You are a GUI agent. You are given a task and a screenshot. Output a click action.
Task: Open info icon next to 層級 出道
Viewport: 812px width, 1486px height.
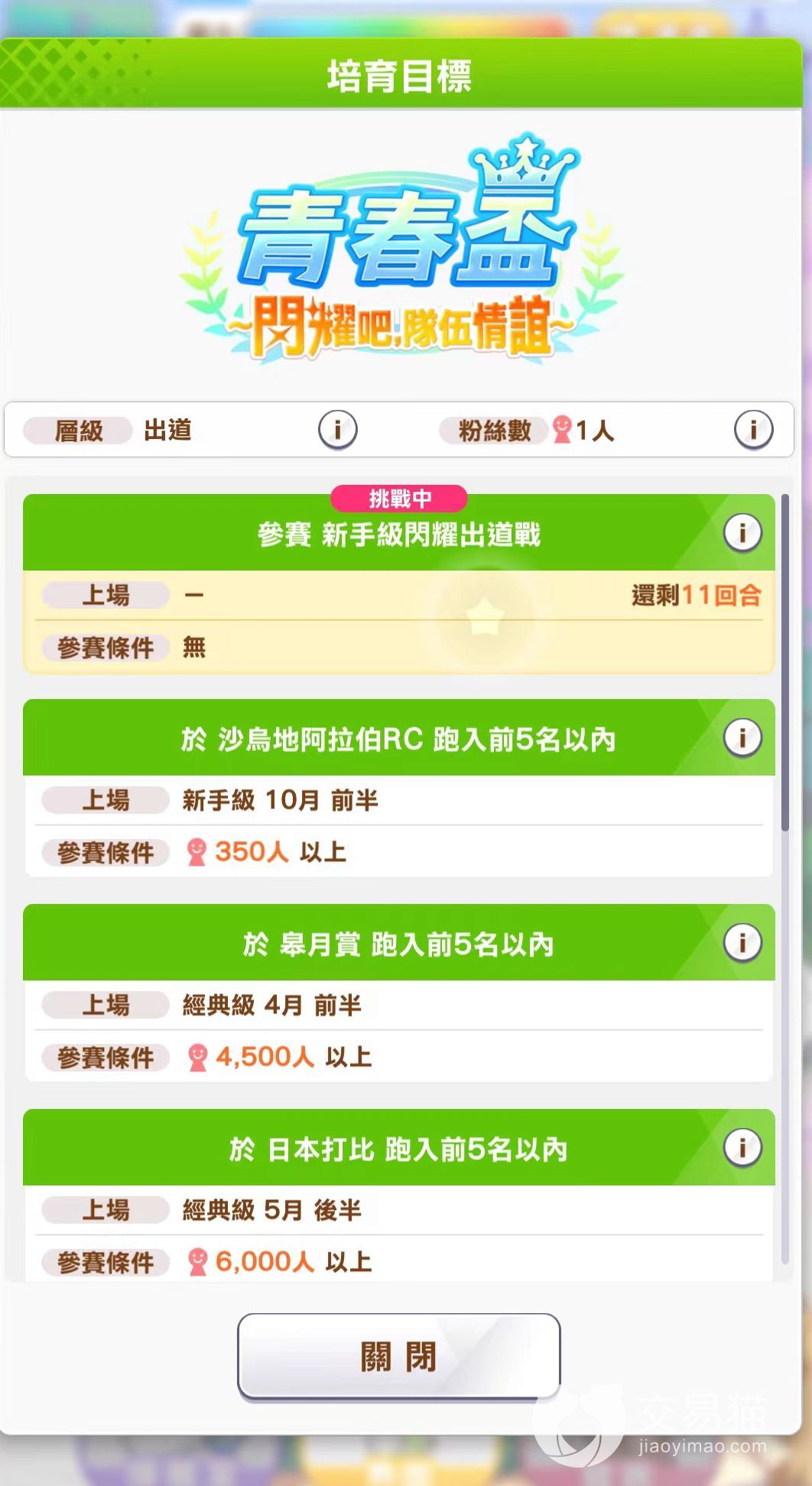coord(337,430)
